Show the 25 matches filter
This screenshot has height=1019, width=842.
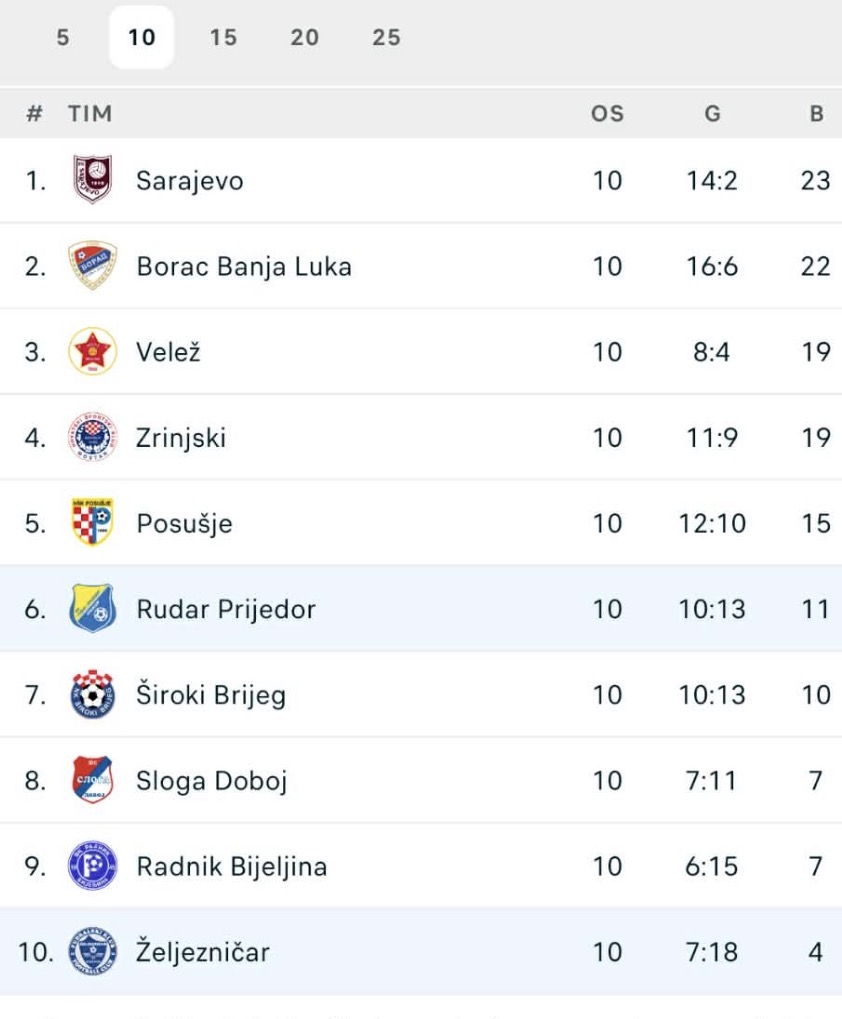(x=386, y=38)
